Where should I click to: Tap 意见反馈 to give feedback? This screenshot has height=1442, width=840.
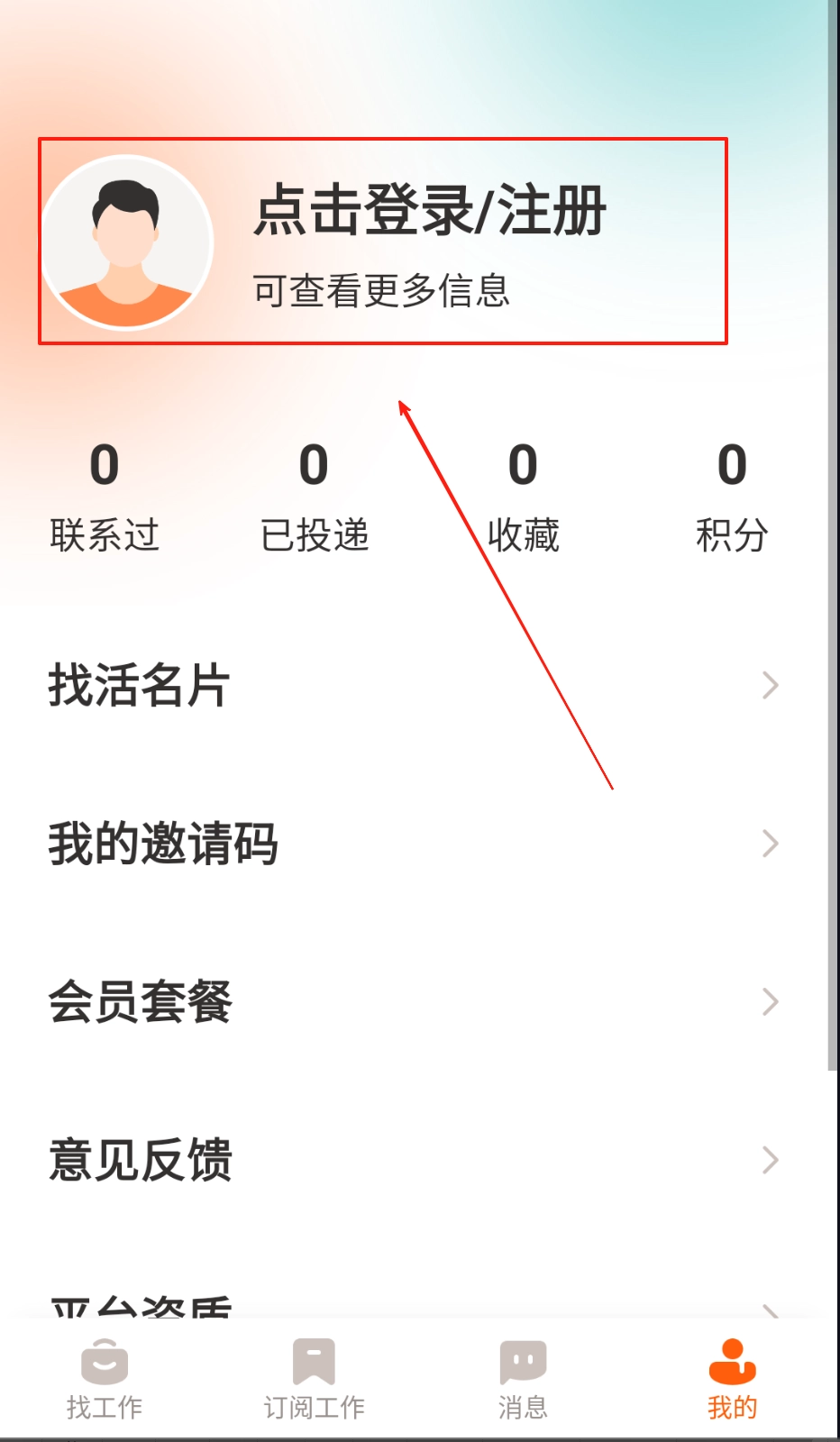[x=139, y=1162]
